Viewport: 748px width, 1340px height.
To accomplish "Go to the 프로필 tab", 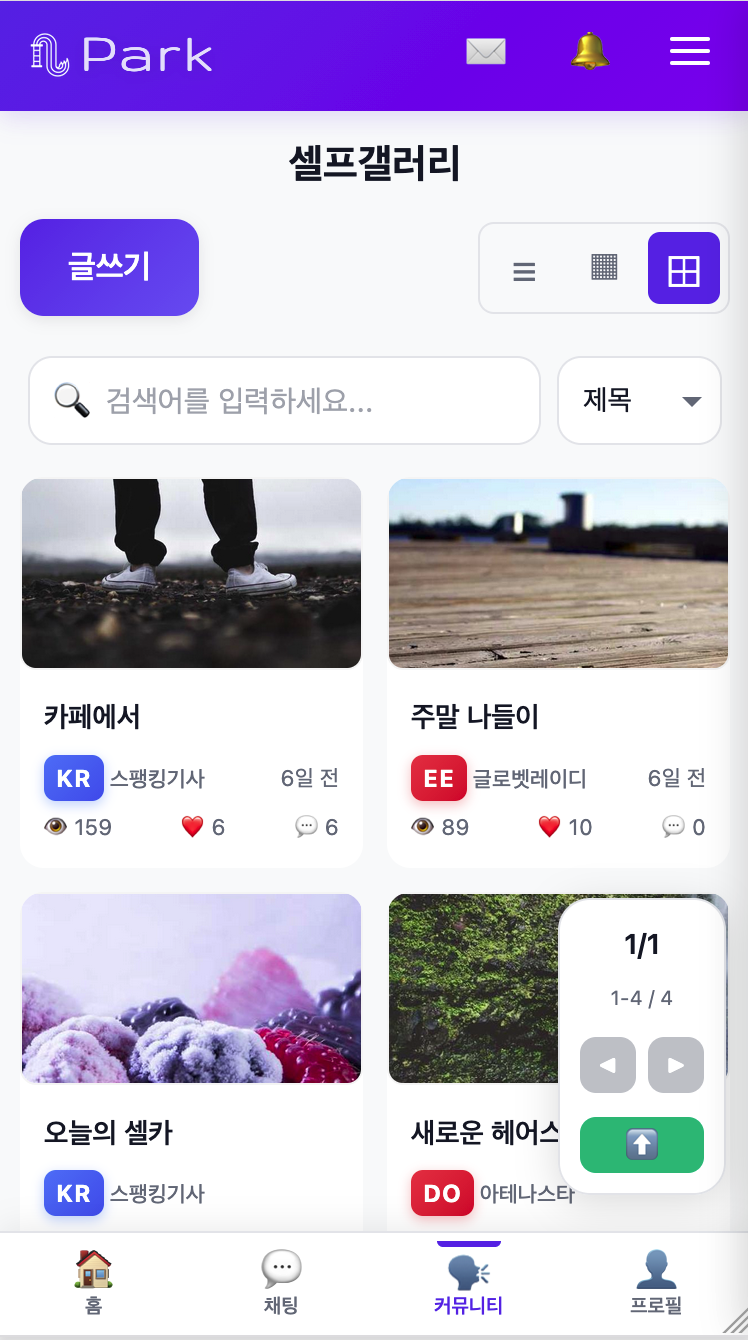I will [x=656, y=1284].
